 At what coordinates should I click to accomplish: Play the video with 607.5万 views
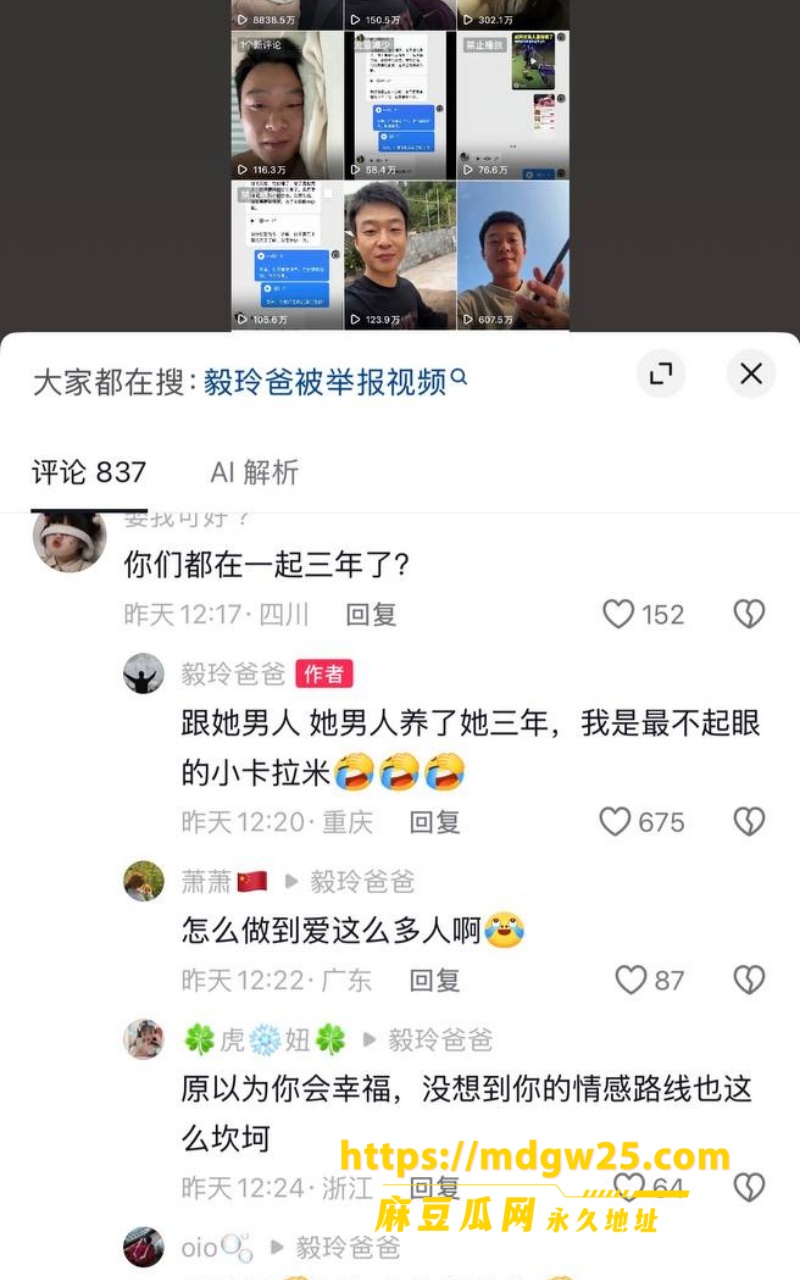(513, 255)
